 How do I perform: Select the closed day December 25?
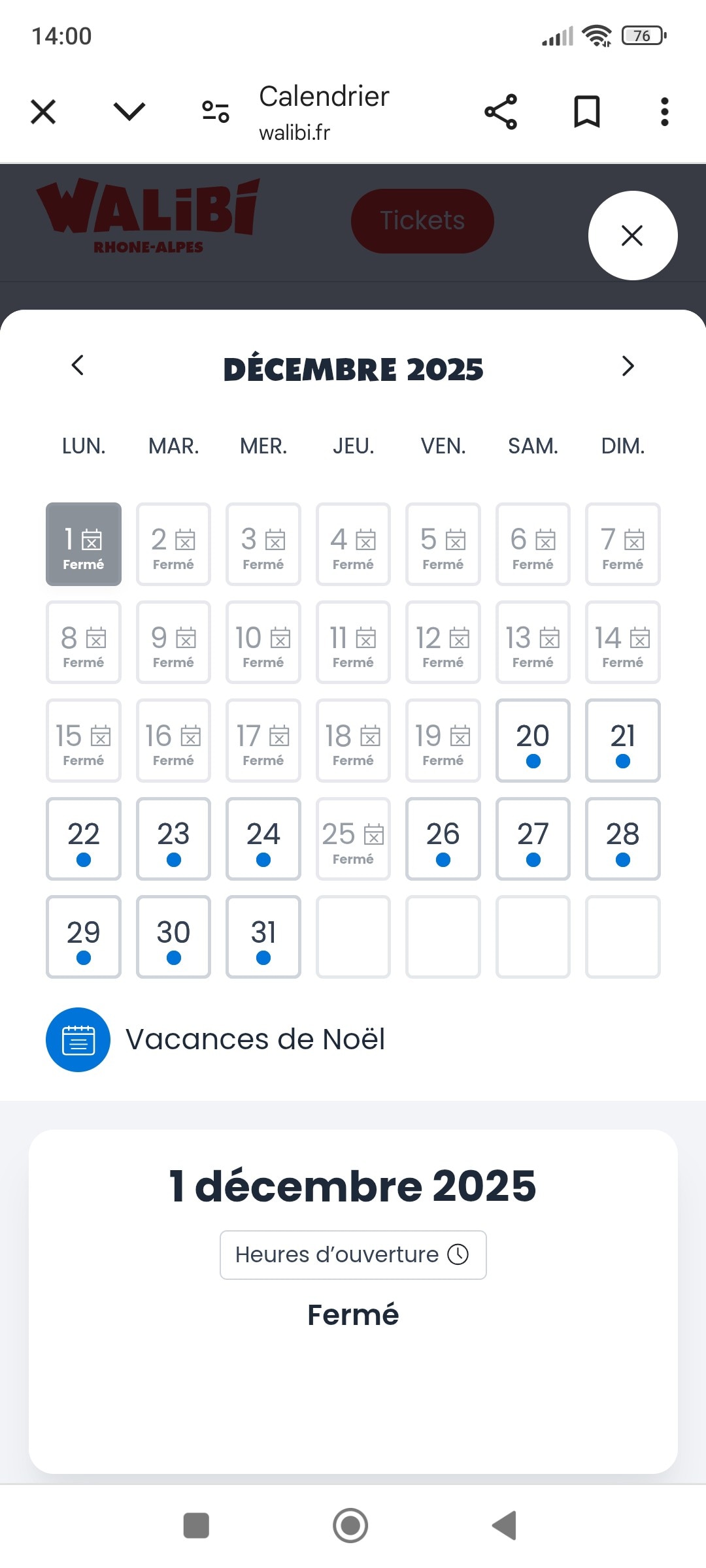pyautogui.click(x=353, y=839)
